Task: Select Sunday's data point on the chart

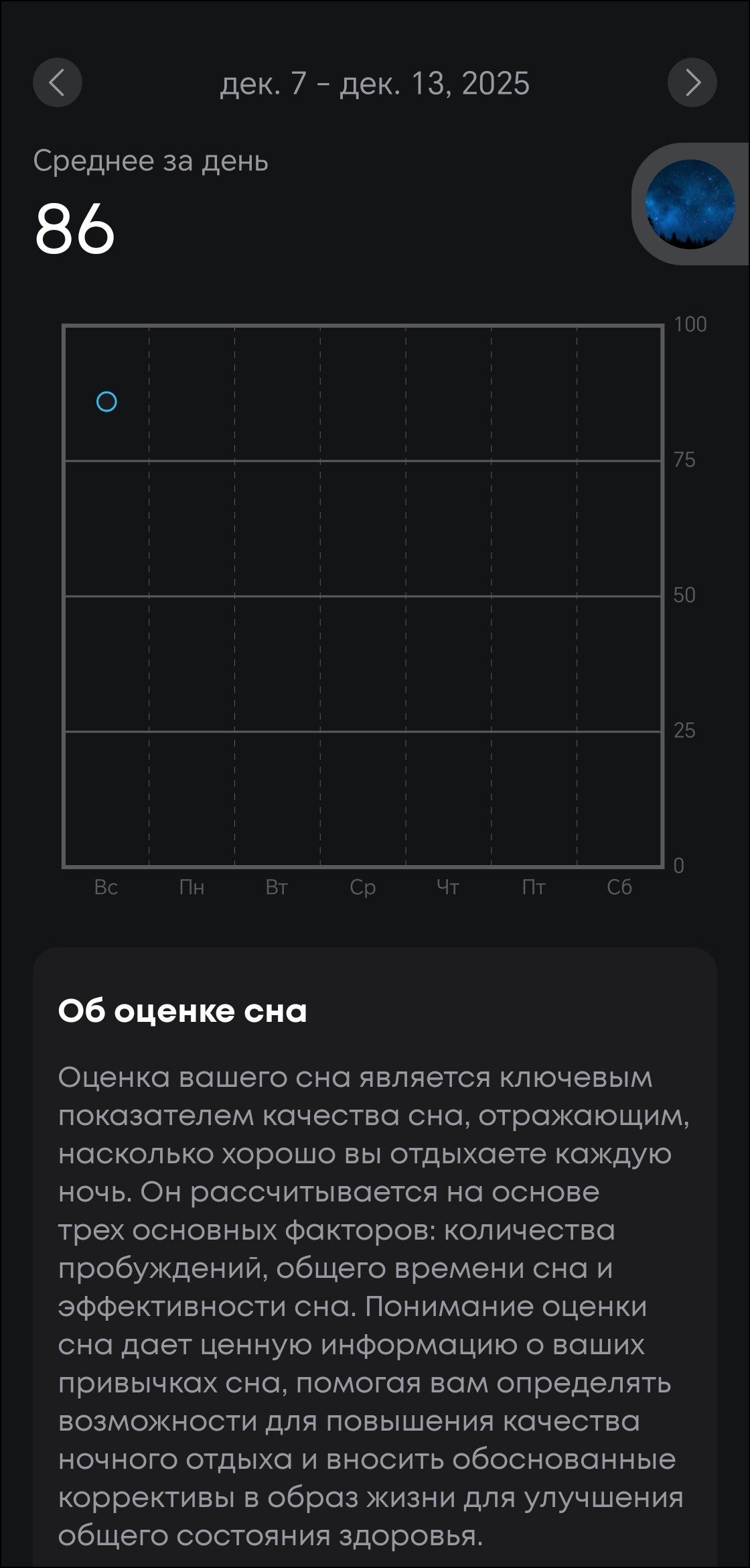Action: [x=106, y=402]
